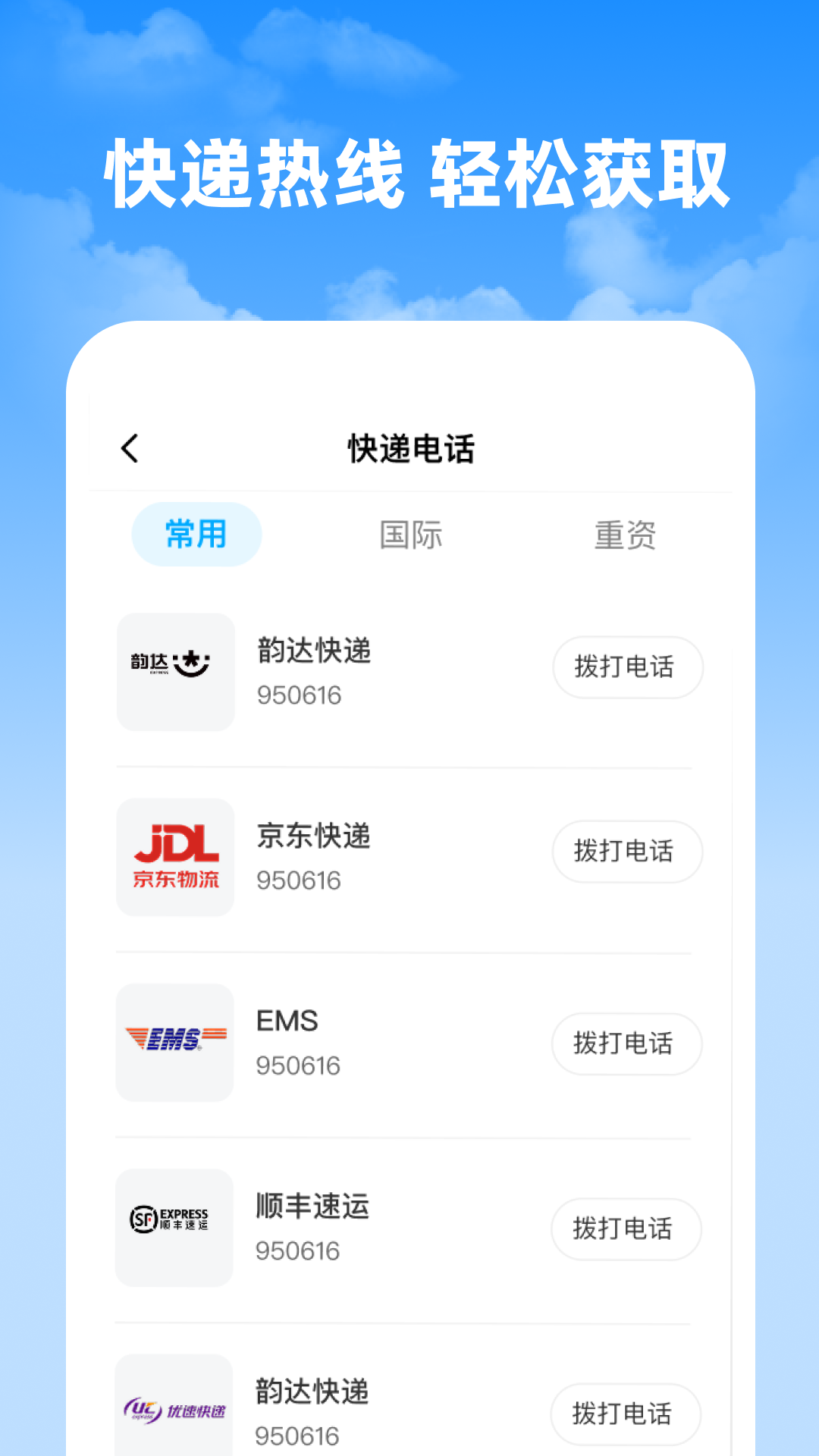Select the 重资 tab
The height and width of the screenshot is (1456, 819).
623,536
